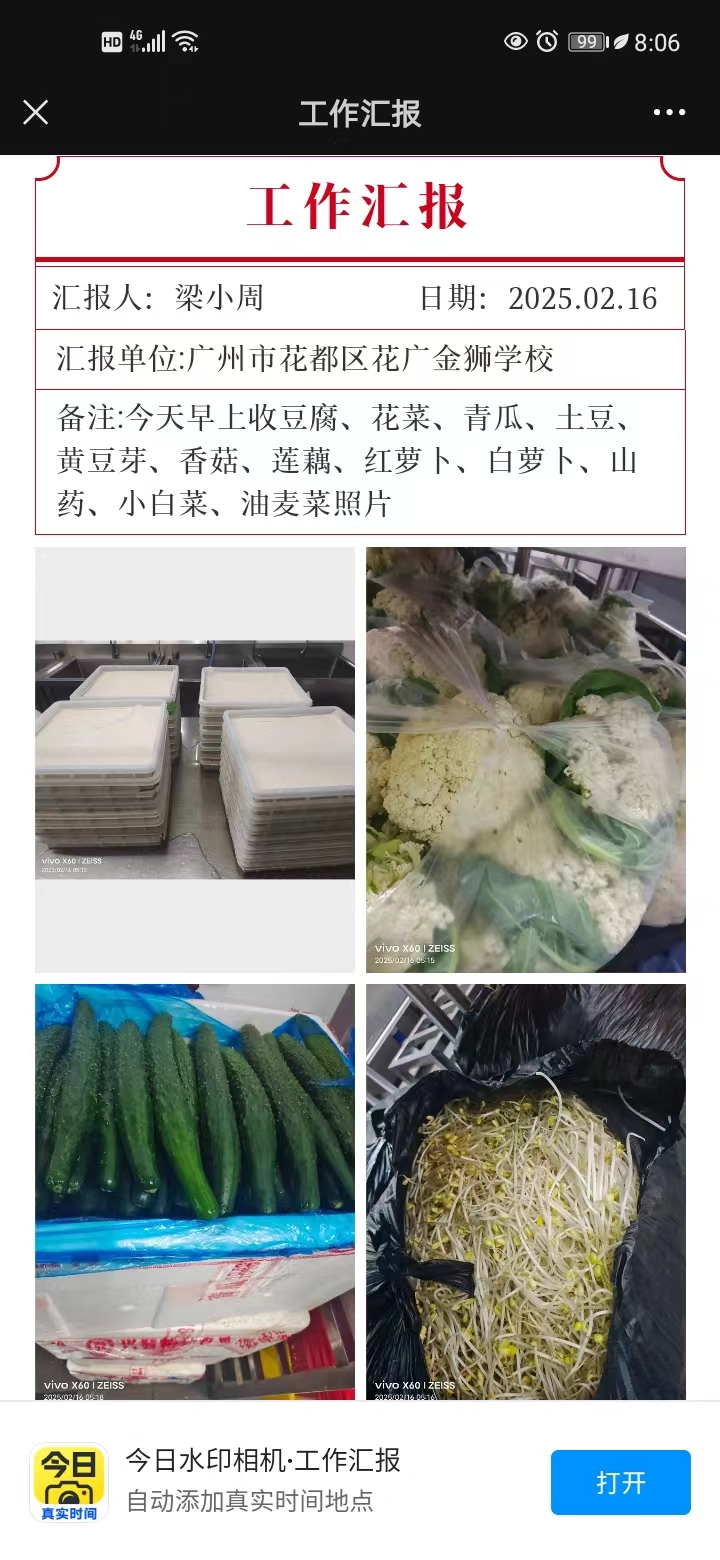View the bean sprouts photo

click(x=525, y=1190)
